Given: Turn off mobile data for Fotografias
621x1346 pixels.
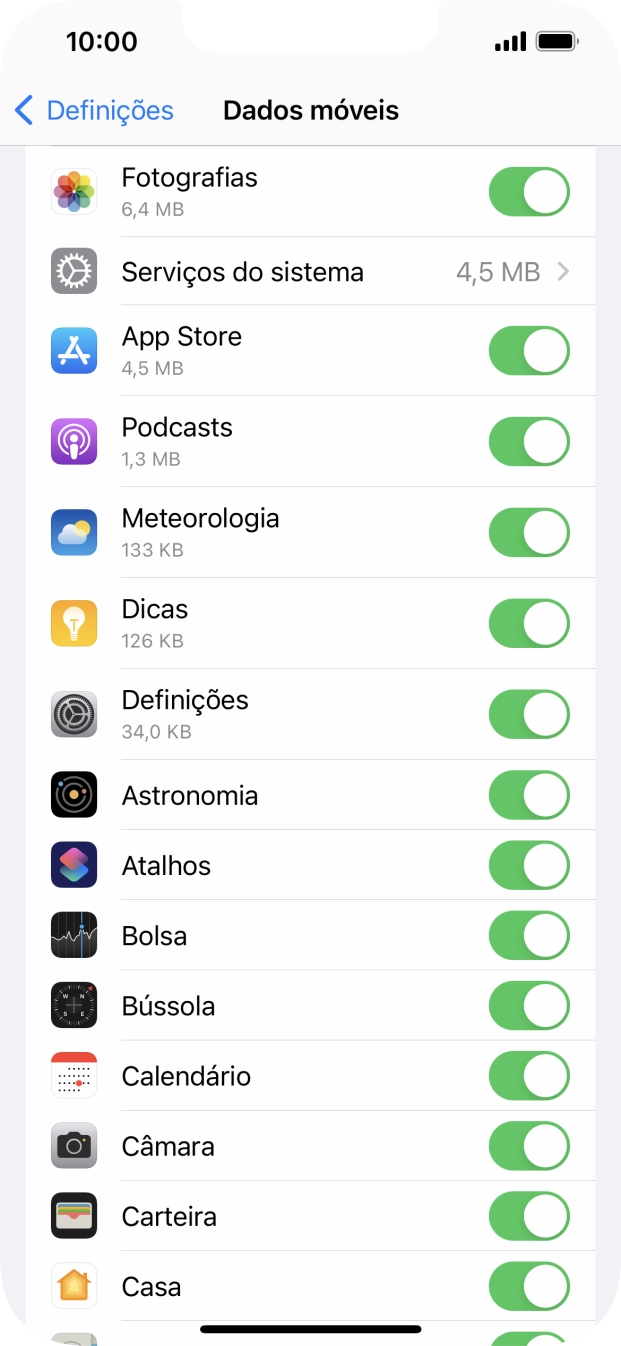Looking at the screenshot, I should tap(528, 192).
